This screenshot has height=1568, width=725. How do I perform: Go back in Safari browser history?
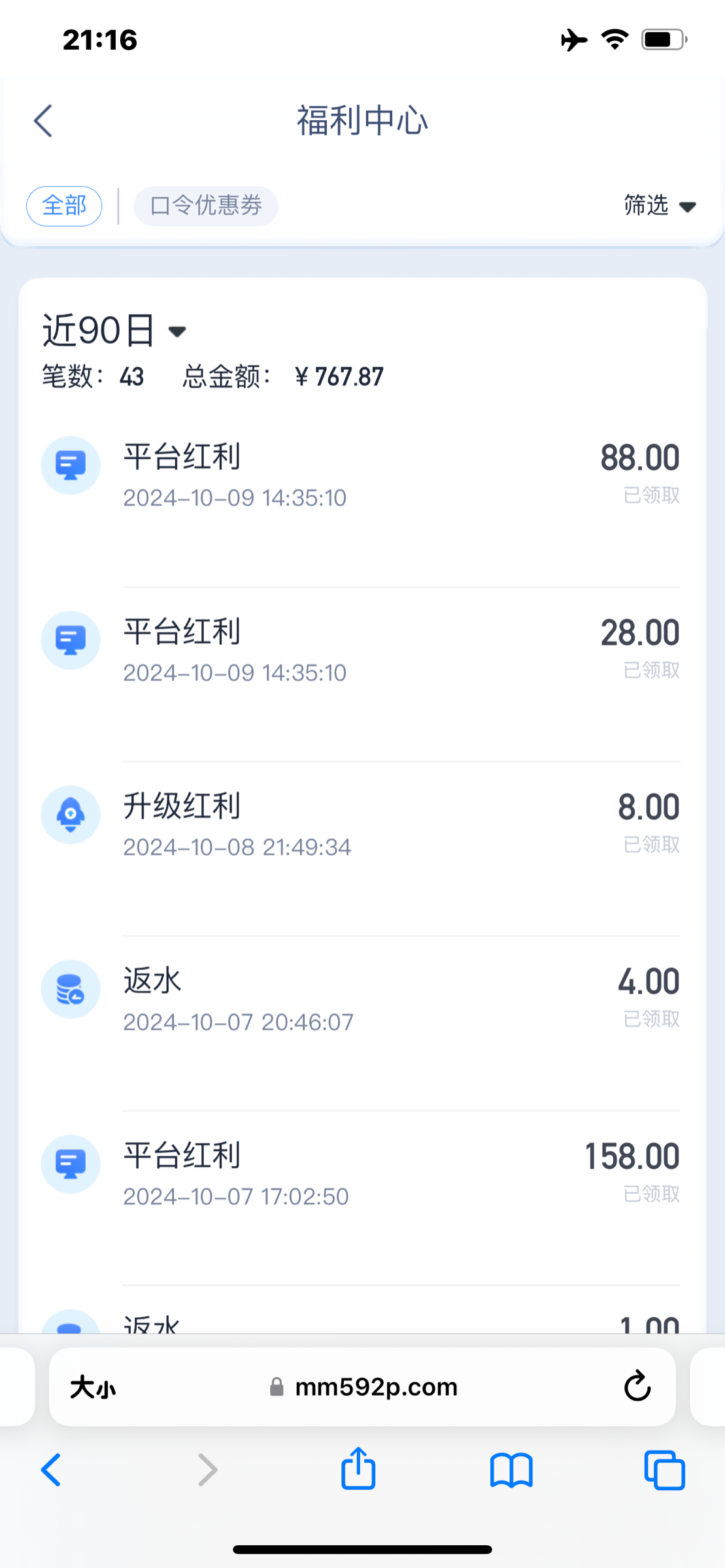51,1470
